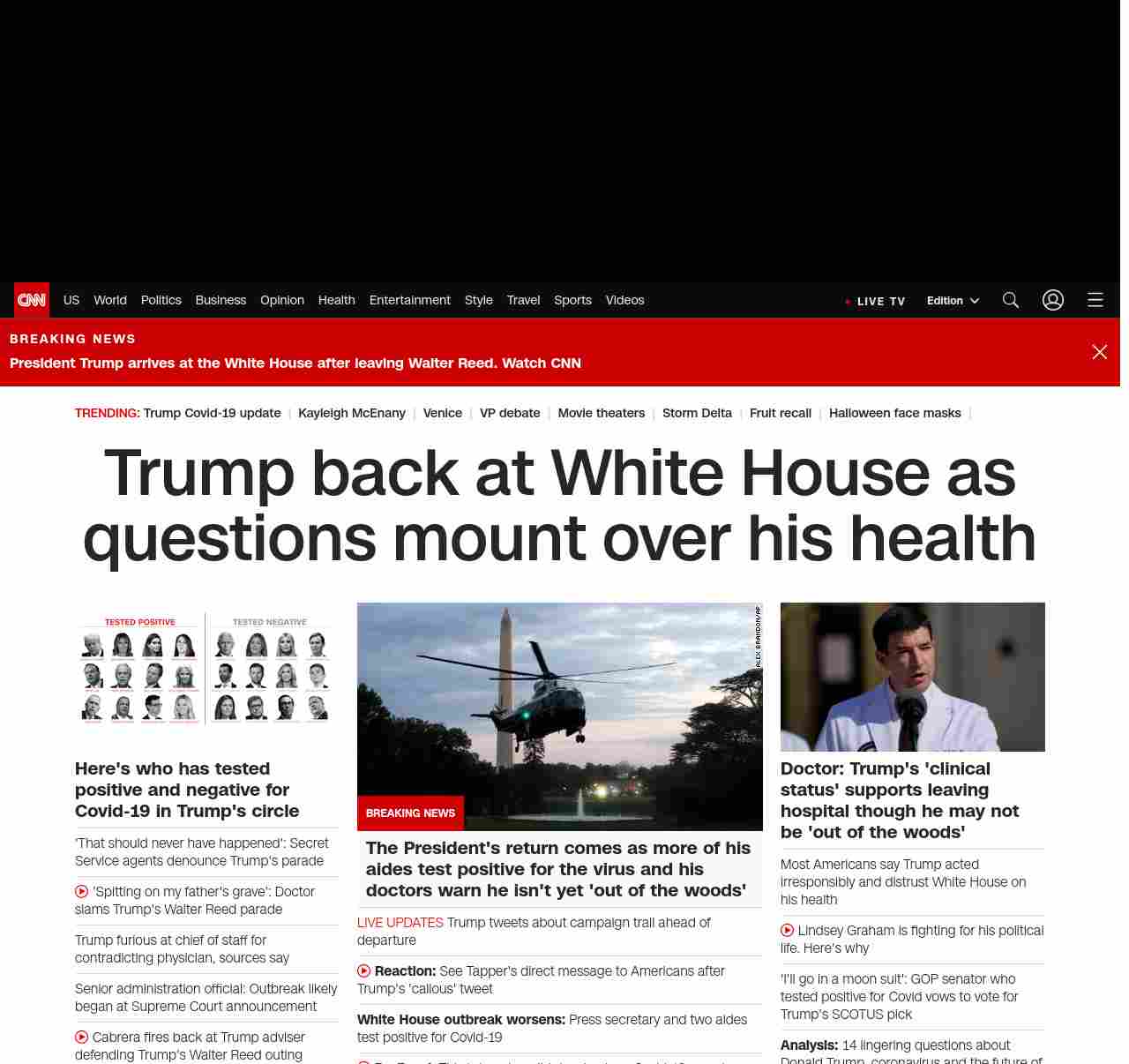Open the search icon
Viewport: 1129px width, 1064px height.
[x=1011, y=300]
